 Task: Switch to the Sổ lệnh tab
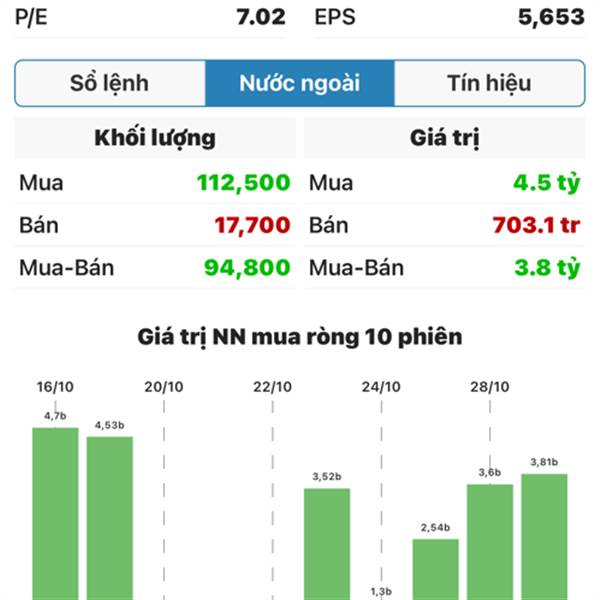[x=110, y=84]
